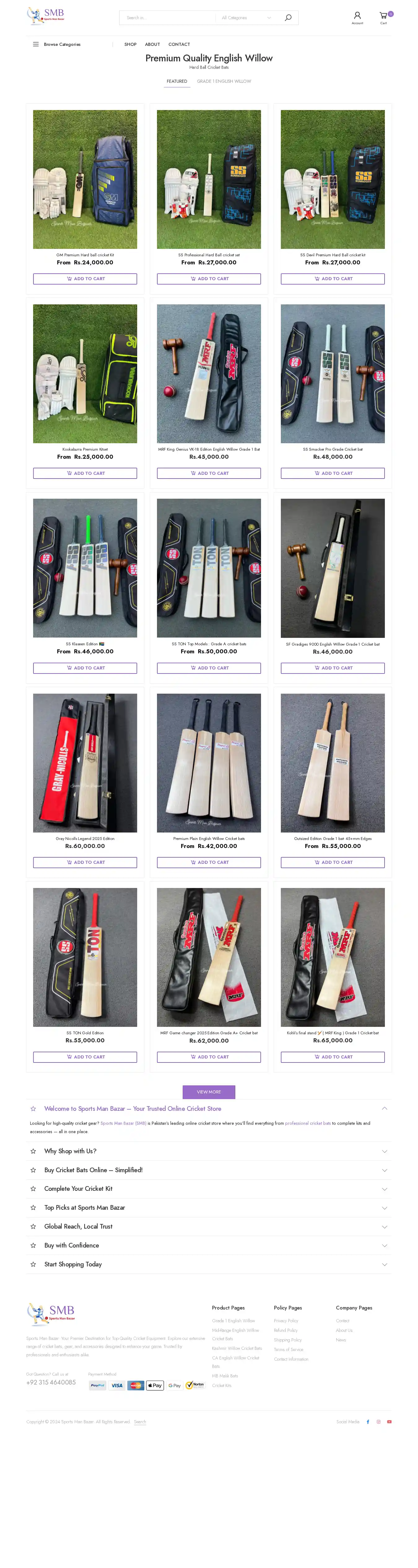The height and width of the screenshot is (1568, 418).
Task: Switch to Grade 1 English Willow tab
Action: pyautogui.click(x=223, y=81)
